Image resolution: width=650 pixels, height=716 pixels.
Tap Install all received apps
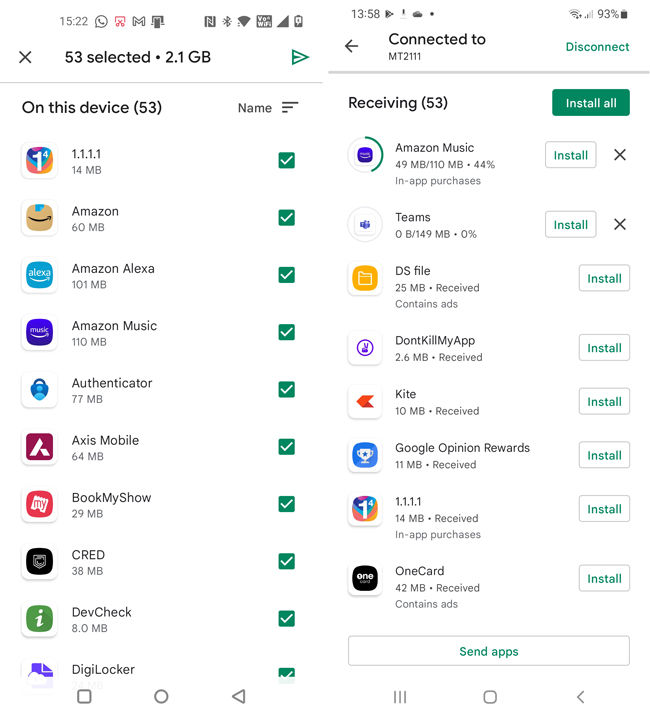(590, 103)
